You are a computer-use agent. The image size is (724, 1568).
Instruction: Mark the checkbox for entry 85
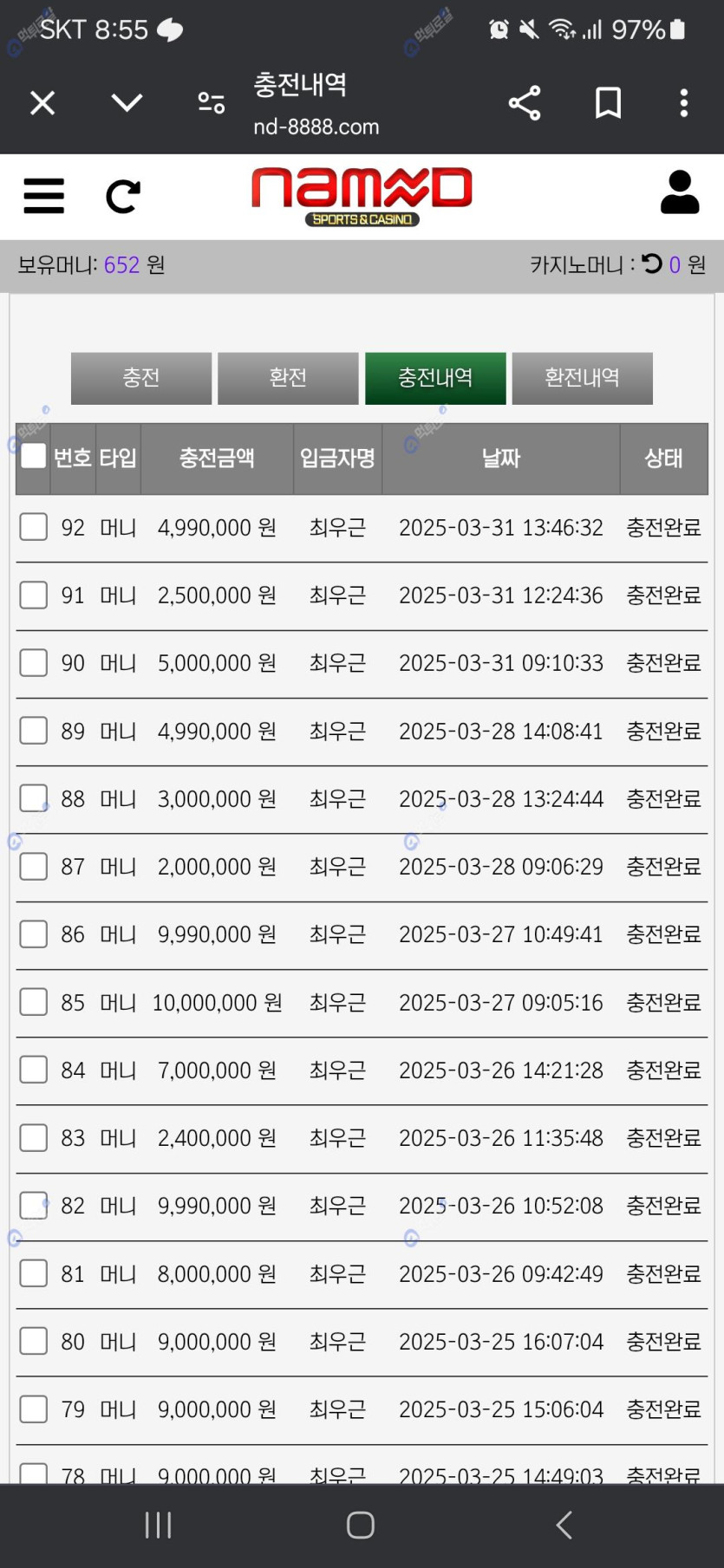pos(34,1002)
